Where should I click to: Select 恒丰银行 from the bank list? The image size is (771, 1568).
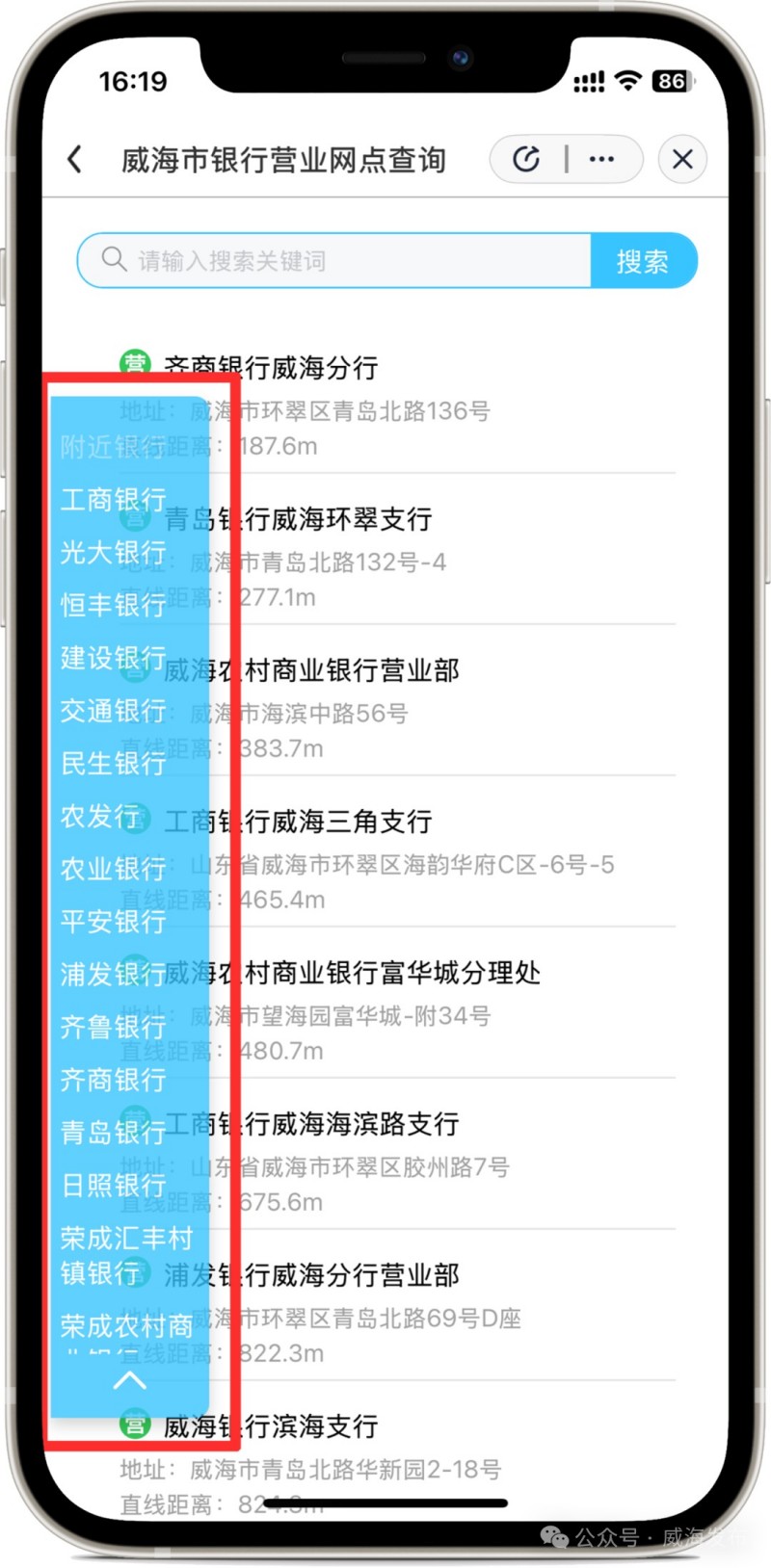[x=113, y=605]
